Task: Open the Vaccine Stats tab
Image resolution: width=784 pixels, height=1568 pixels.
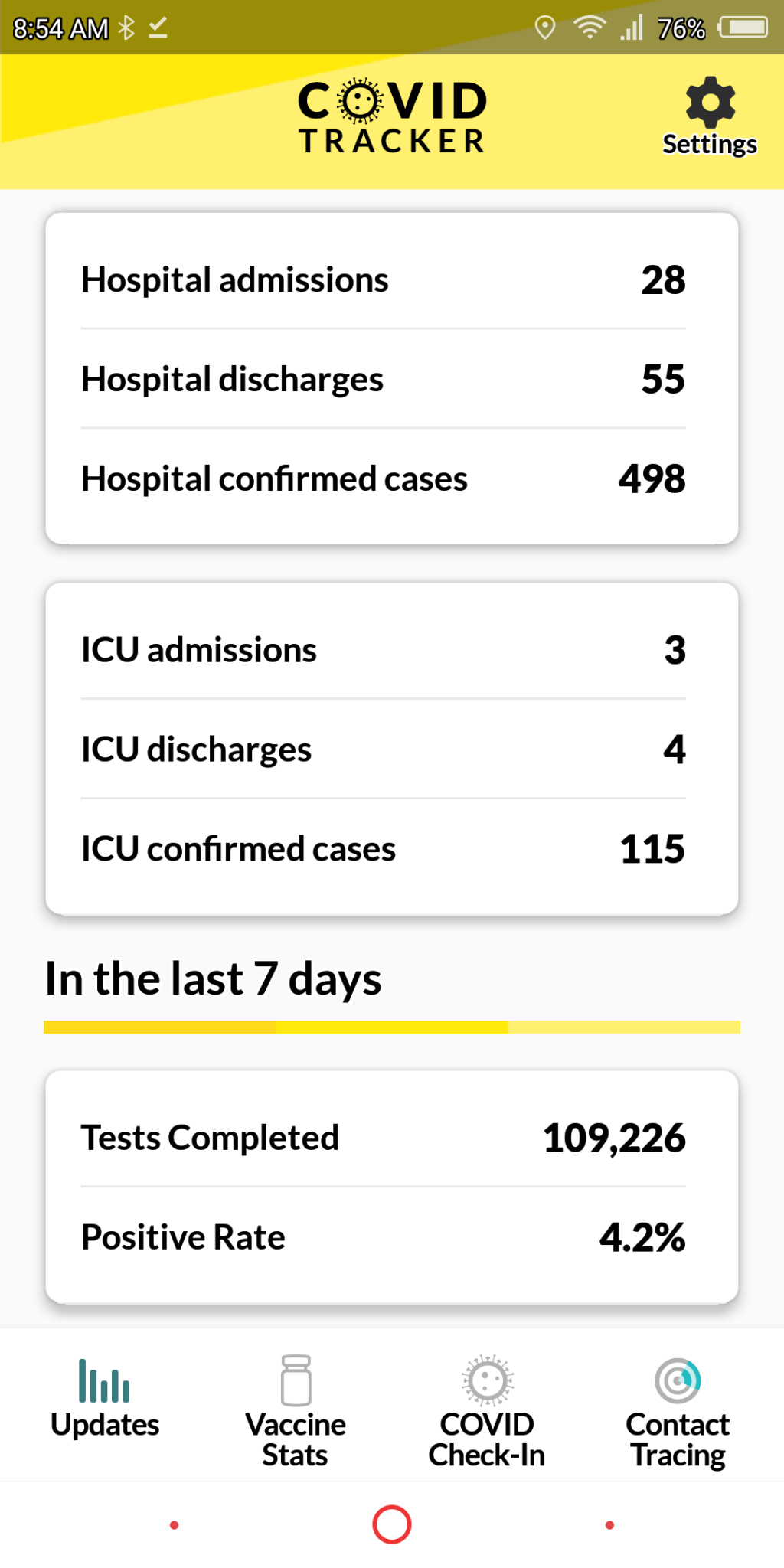Action: pyautogui.click(x=296, y=1410)
